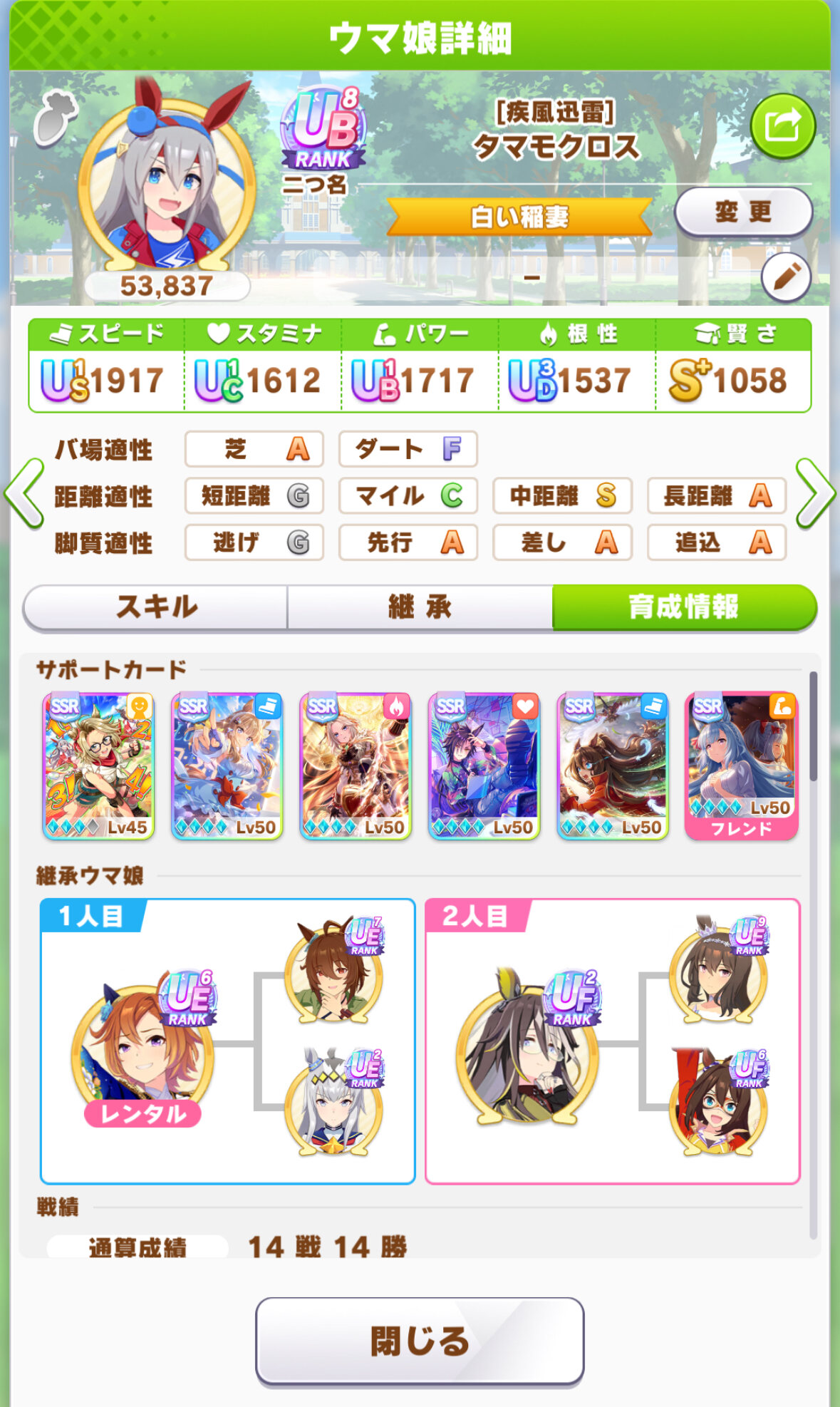Tap the carrot icon beside the portrait

point(54,119)
